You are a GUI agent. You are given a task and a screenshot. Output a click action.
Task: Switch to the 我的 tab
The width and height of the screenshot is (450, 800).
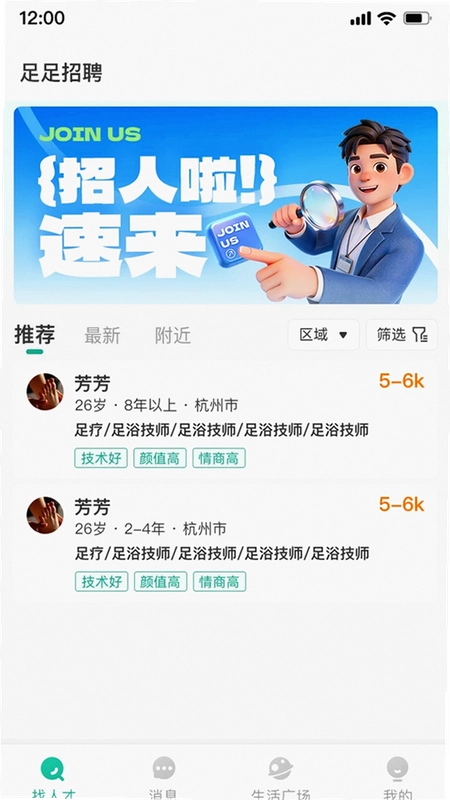(397, 777)
